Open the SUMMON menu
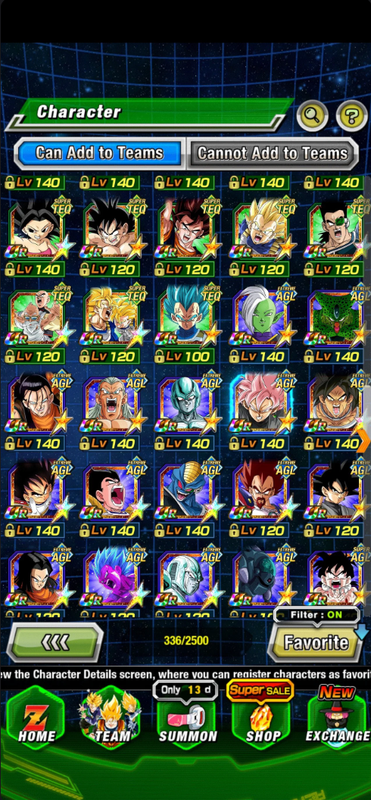Image resolution: width=371 pixels, height=800 pixels. pyautogui.click(x=187, y=718)
